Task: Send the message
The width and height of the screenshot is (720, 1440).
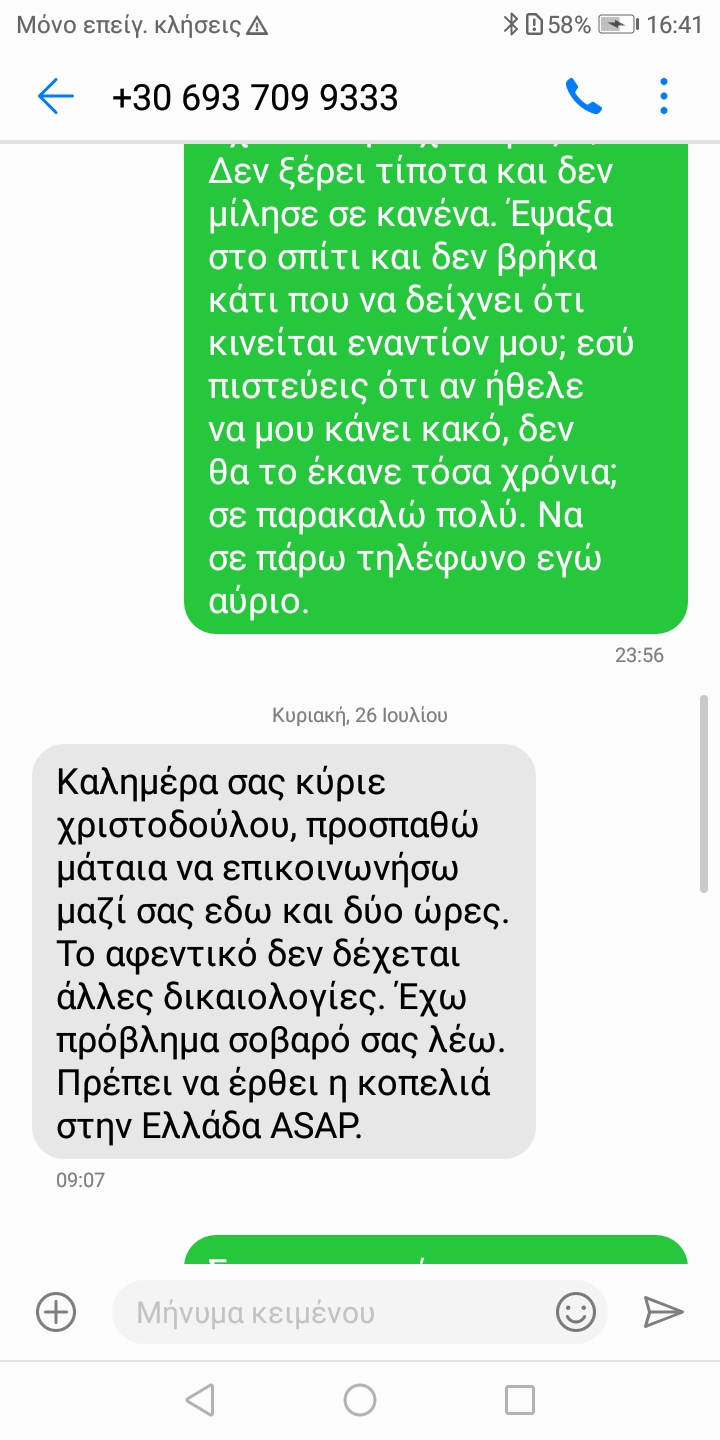Action: 662,1311
